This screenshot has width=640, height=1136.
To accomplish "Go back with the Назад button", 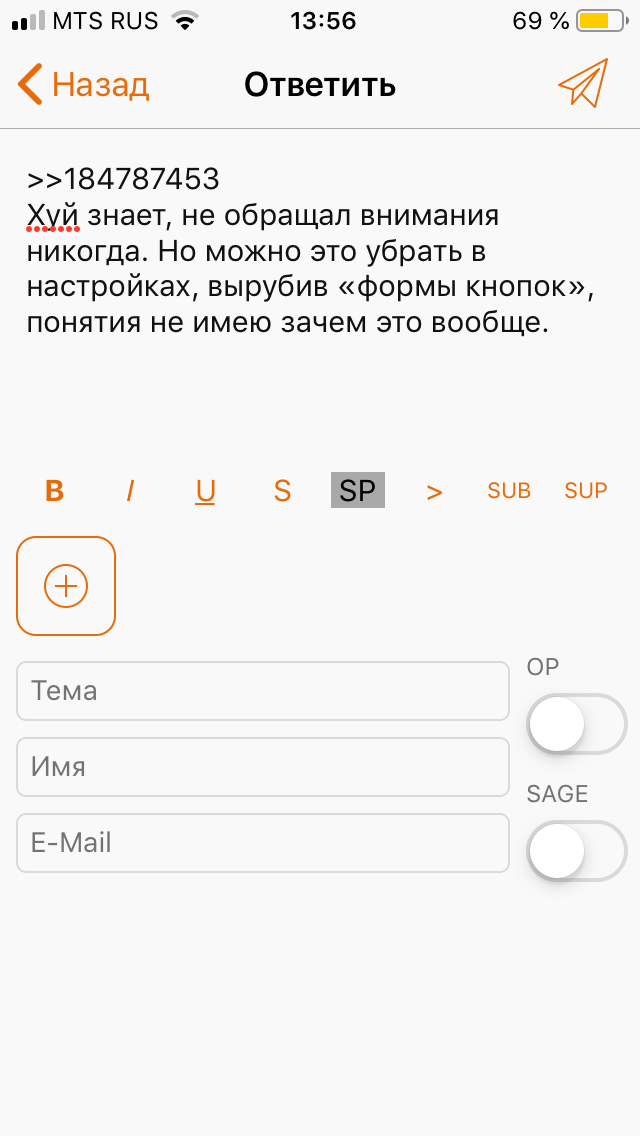I will pos(83,85).
